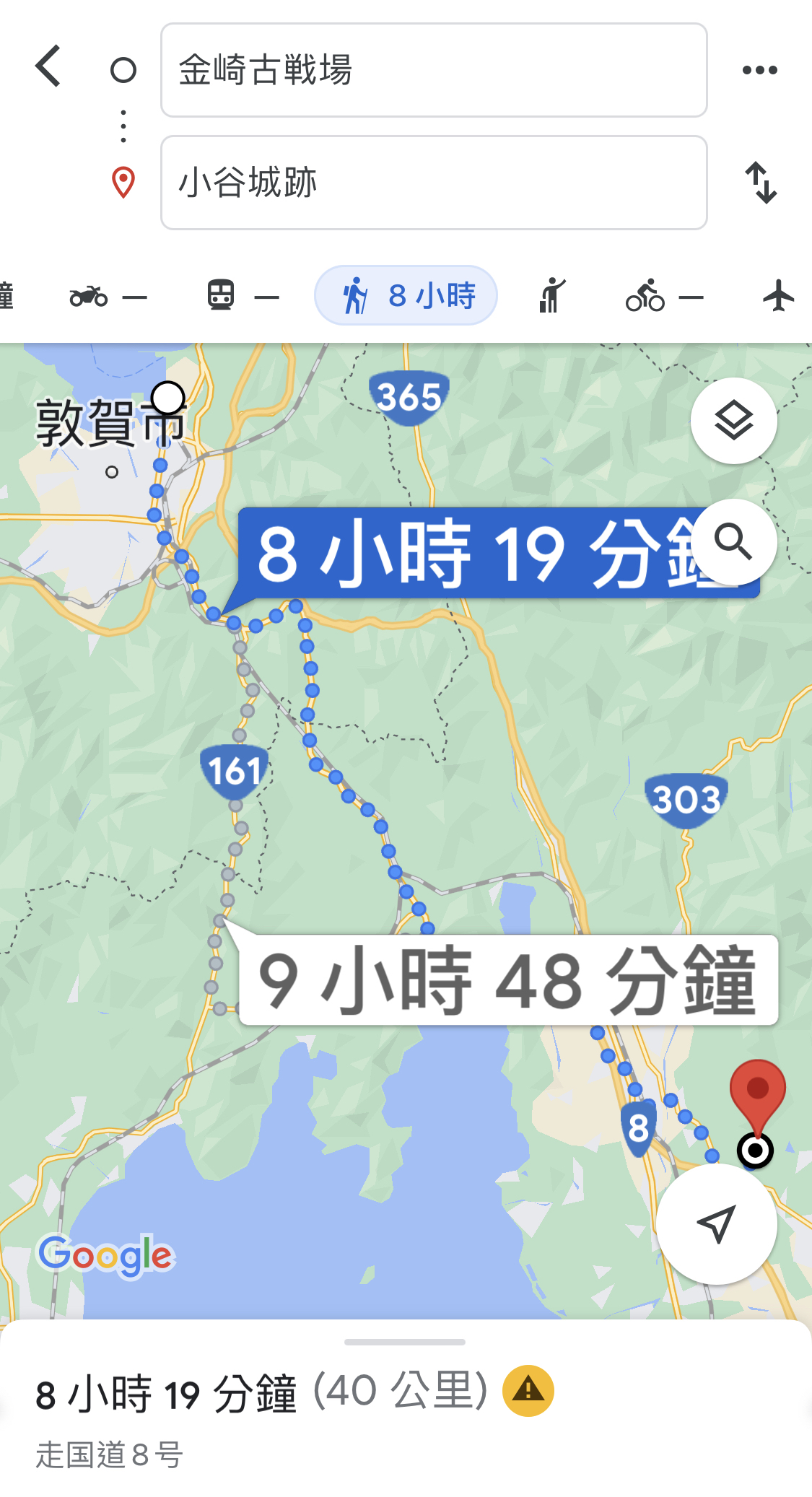Search along the route

(733, 541)
